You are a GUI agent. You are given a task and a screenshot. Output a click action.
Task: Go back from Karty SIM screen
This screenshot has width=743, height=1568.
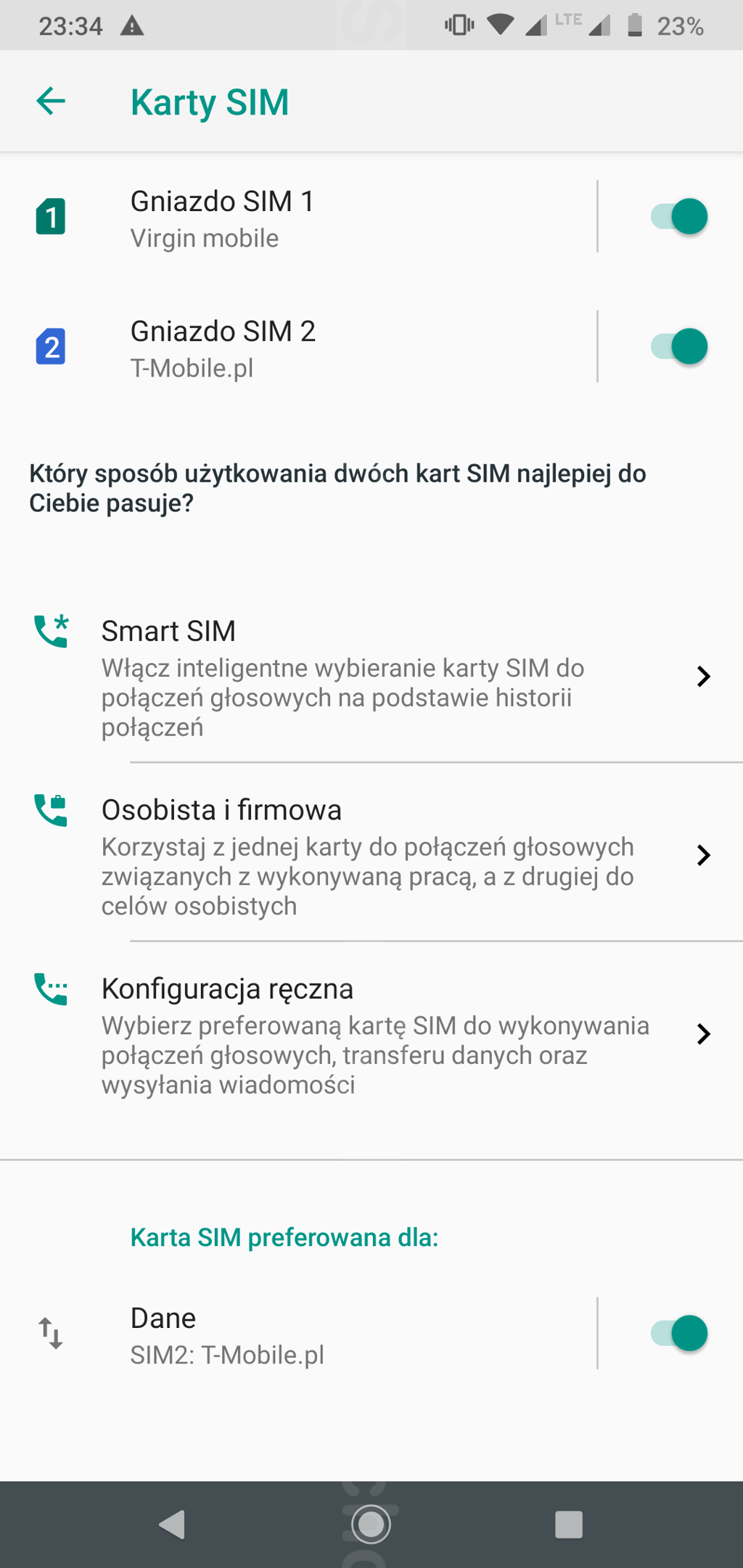51,101
